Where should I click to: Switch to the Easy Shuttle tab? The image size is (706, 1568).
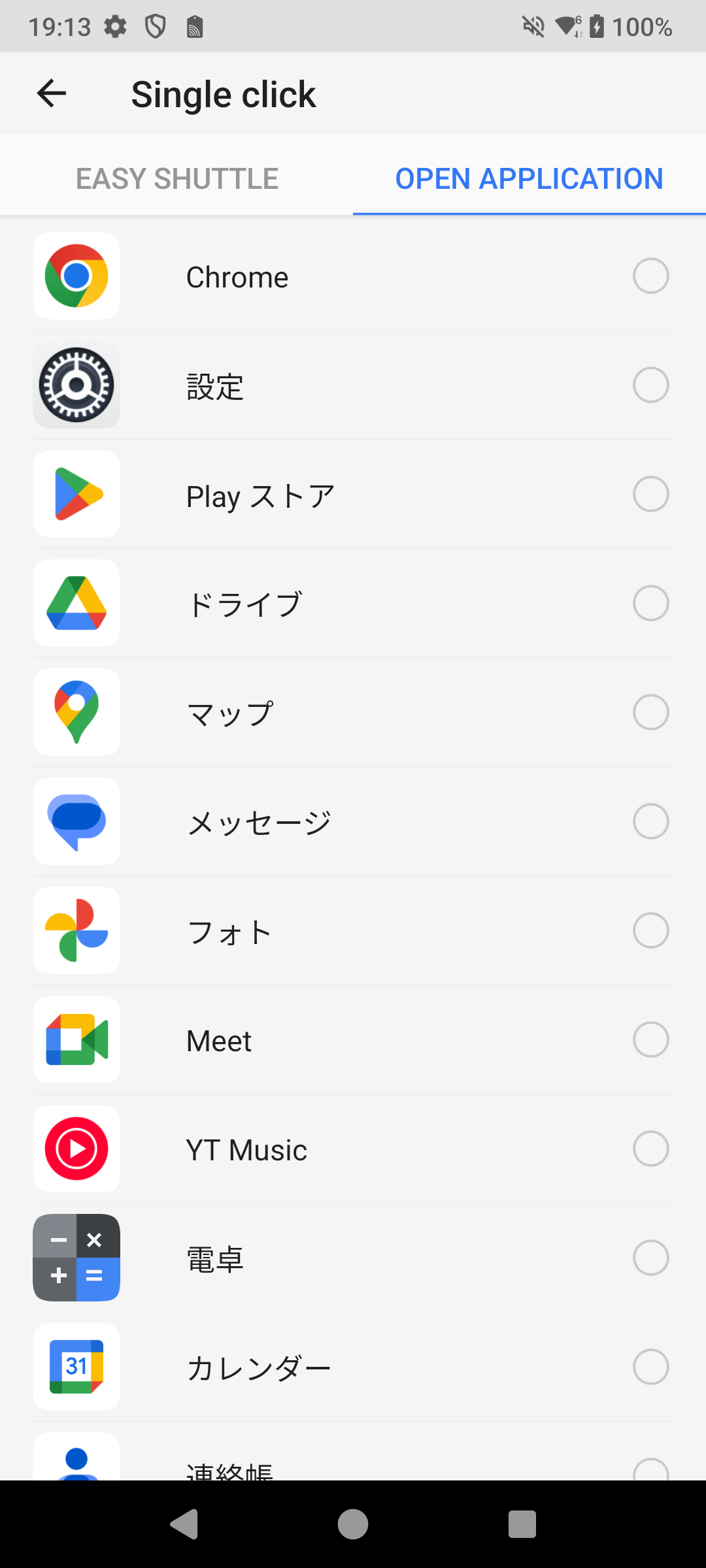point(176,178)
